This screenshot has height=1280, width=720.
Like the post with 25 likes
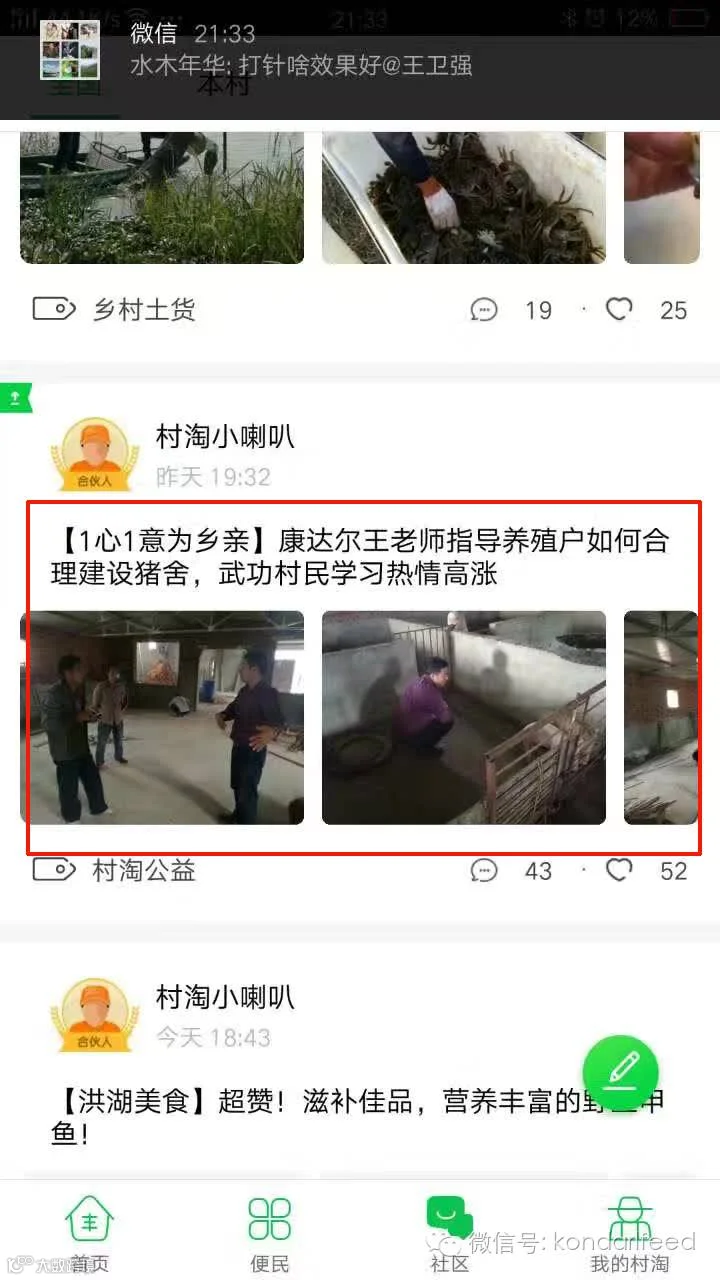coord(647,310)
